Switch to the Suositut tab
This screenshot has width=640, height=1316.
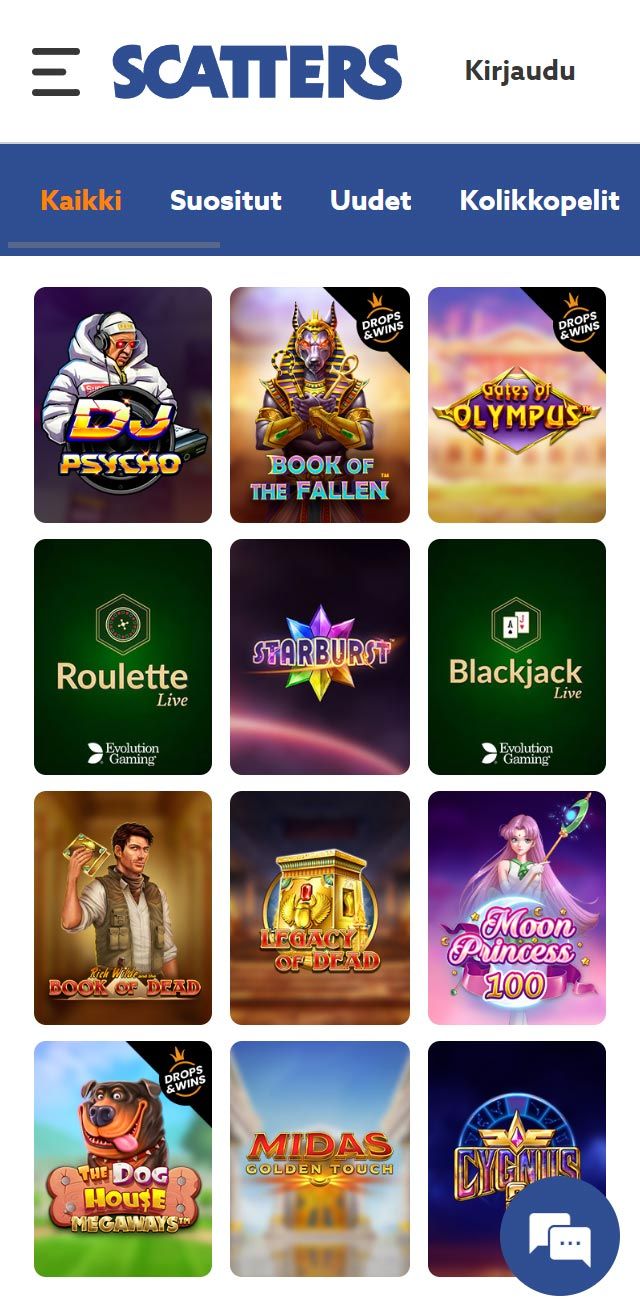pos(225,200)
